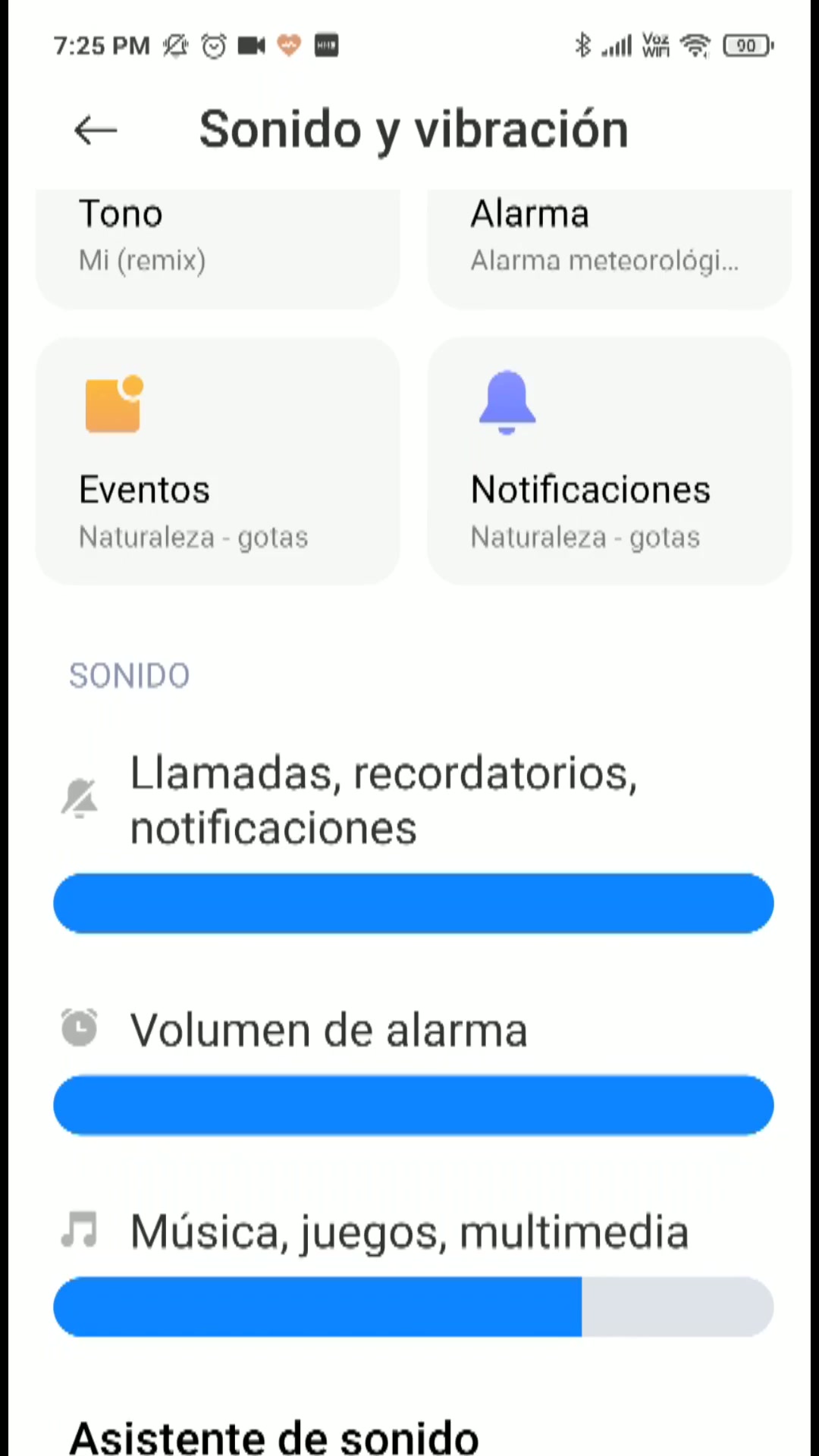
Task: Click the Volumen de alarma slider
Action: (x=413, y=1105)
